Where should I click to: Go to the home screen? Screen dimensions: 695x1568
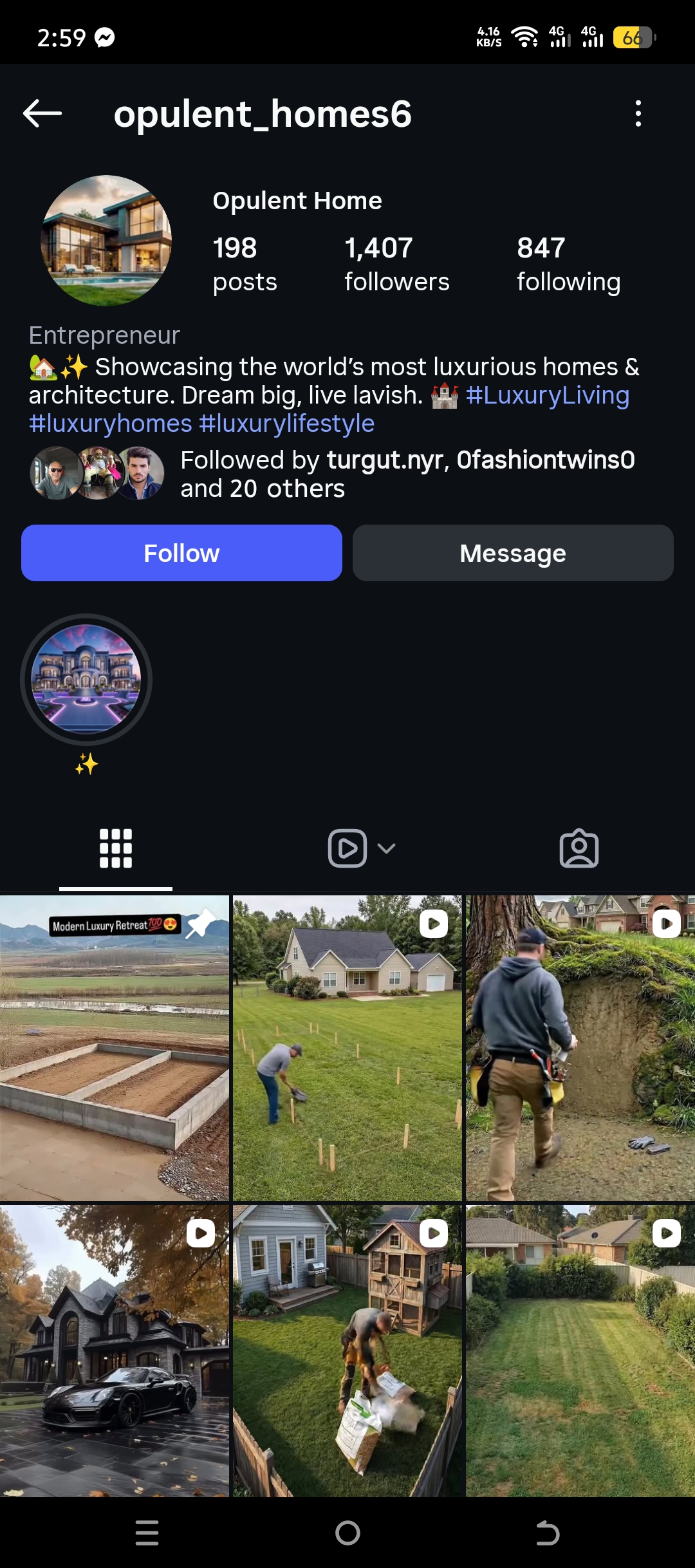click(347, 1533)
